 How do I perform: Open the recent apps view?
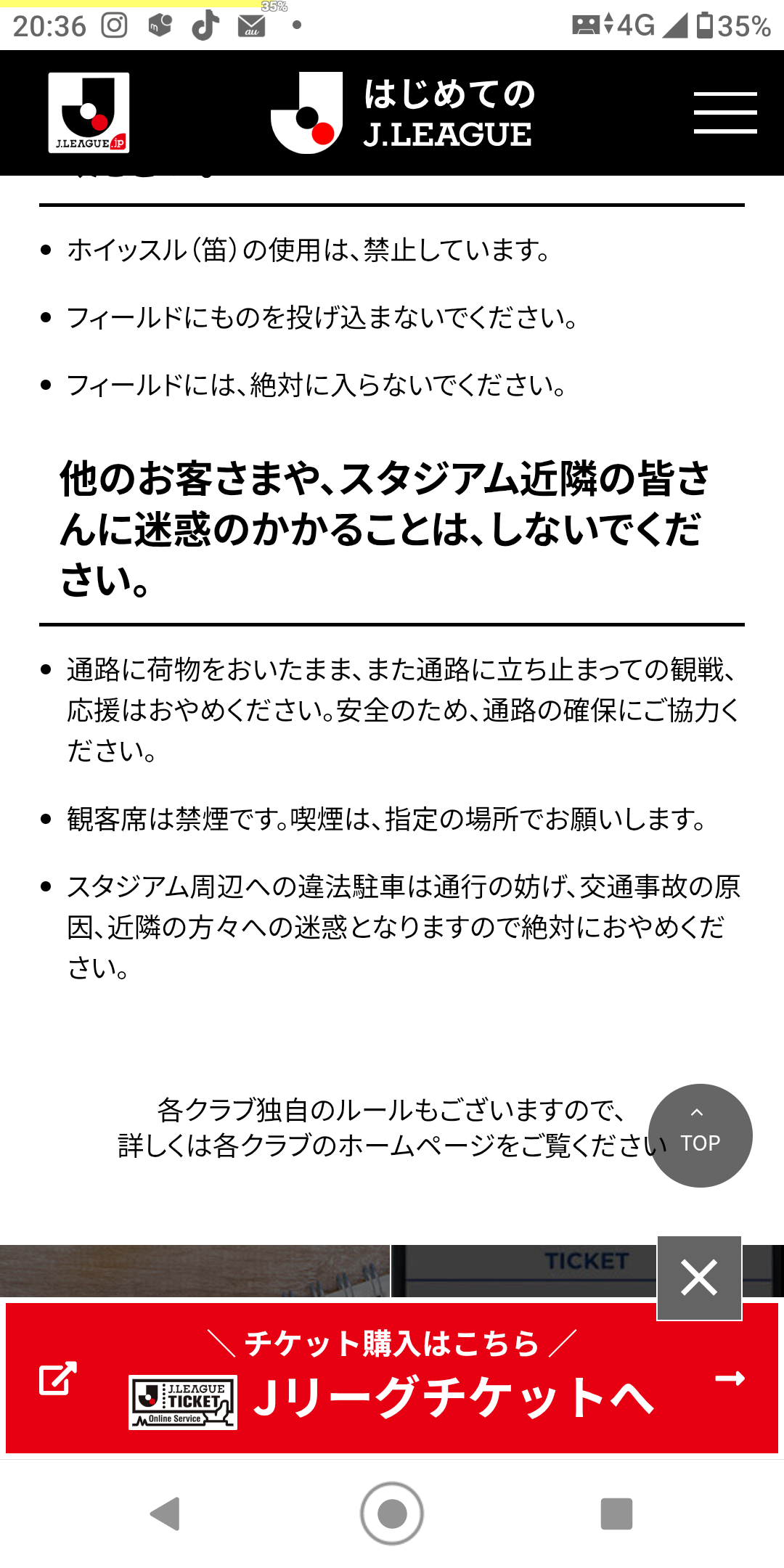616,1514
